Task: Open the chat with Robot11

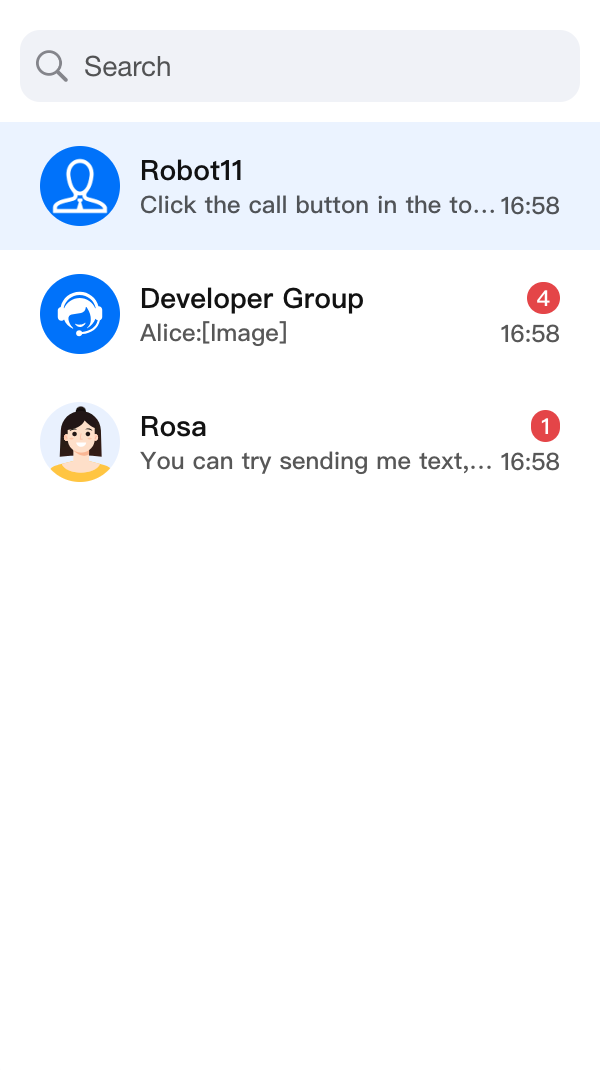Action: [300, 186]
